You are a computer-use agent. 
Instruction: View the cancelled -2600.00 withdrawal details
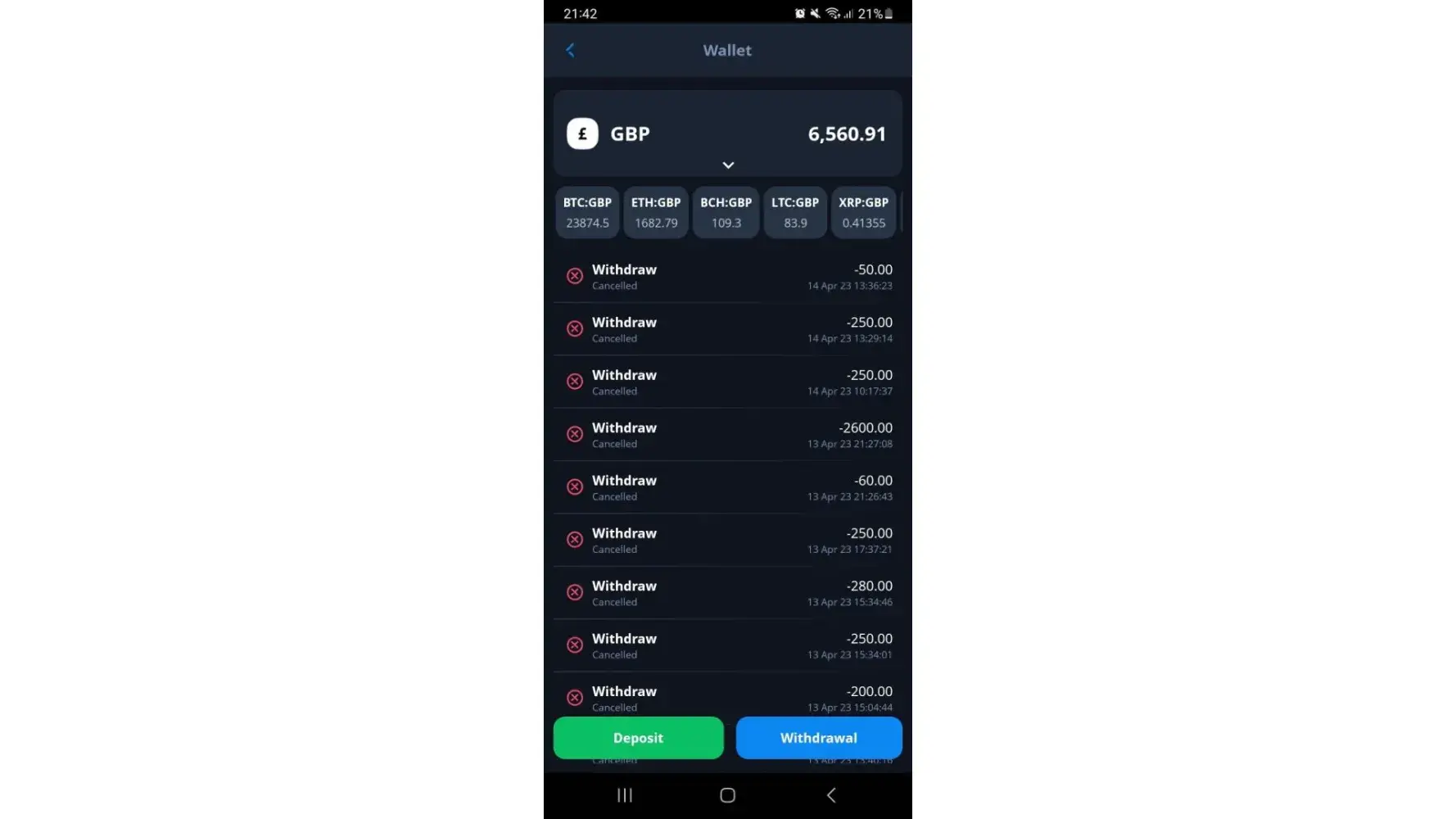(x=727, y=435)
